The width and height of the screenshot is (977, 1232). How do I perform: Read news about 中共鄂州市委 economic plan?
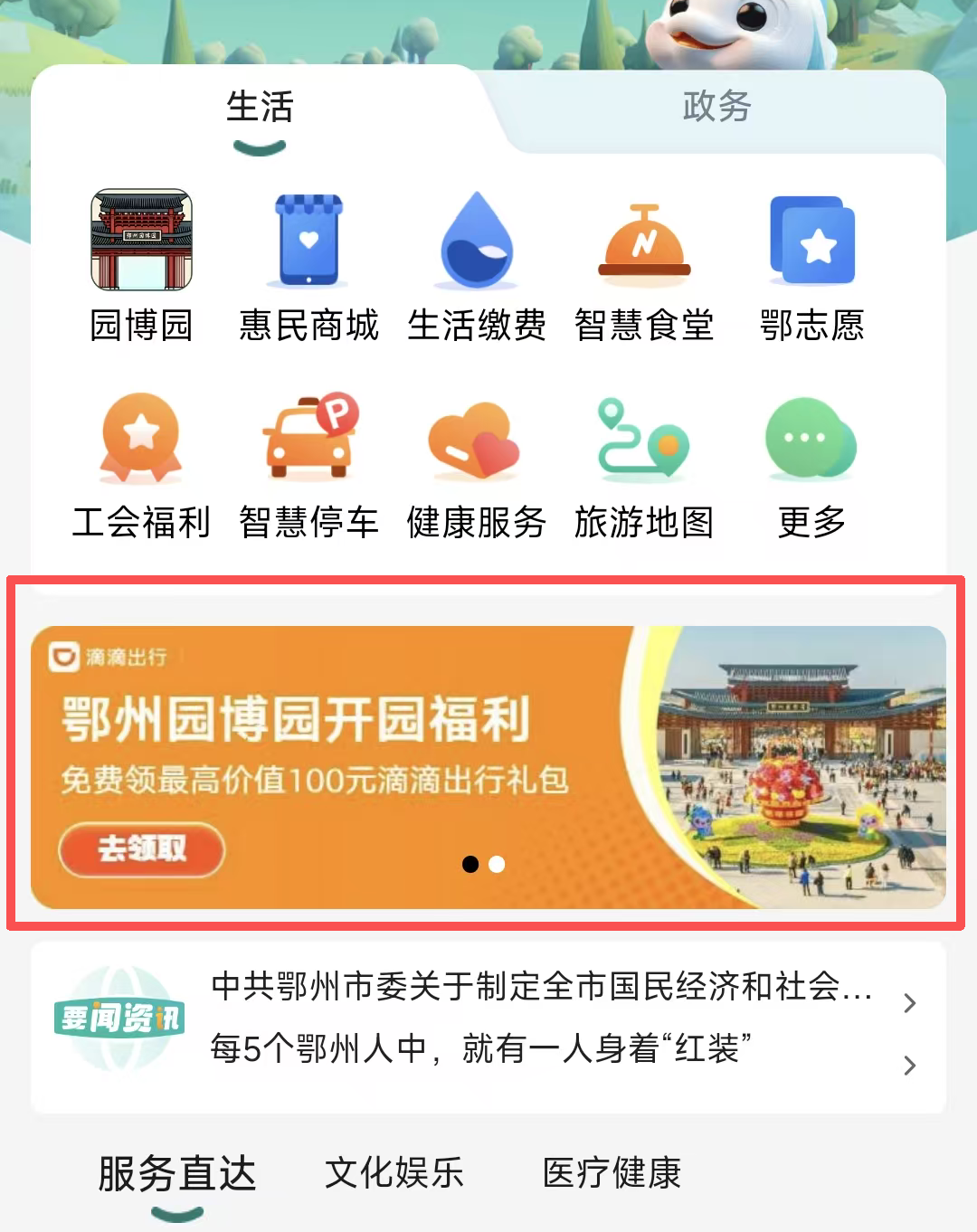[541, 987]
